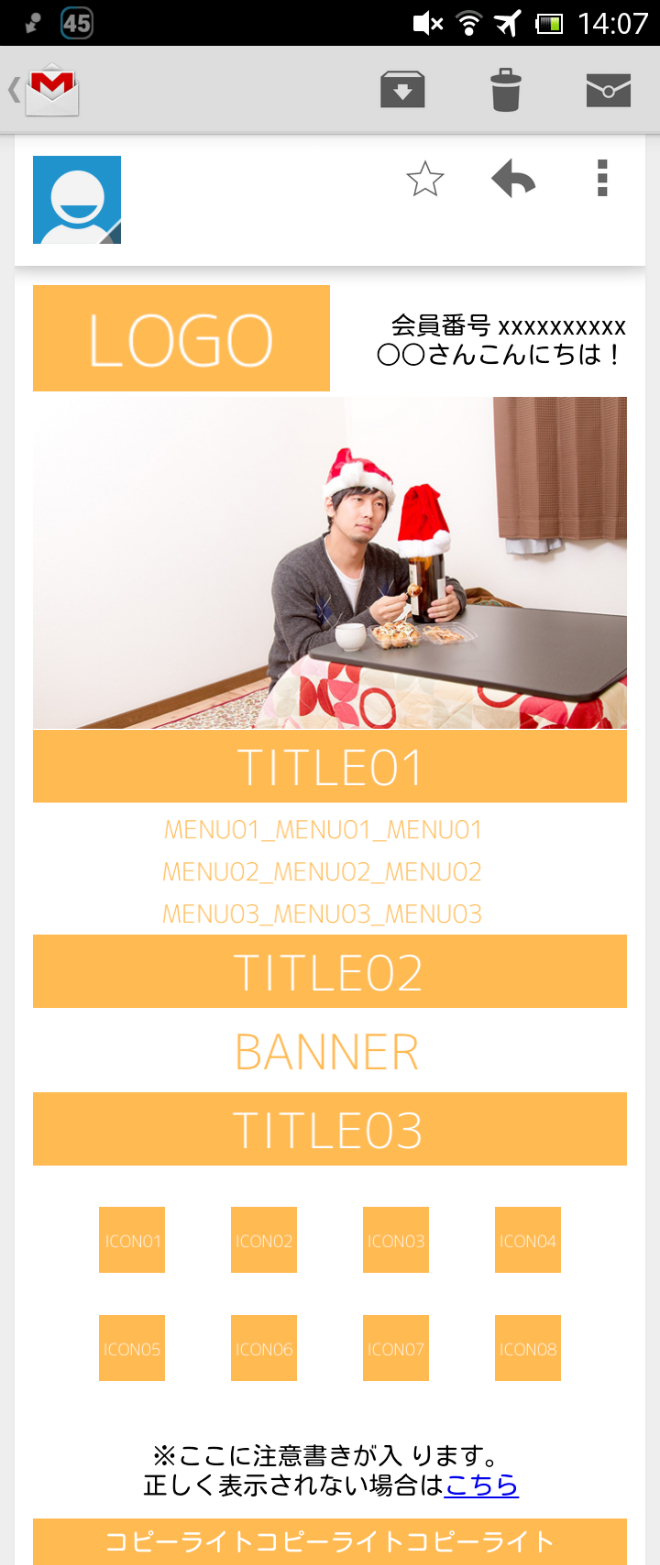This screenshot has height=1565, width=660.
Task: Reply to this email
Action: (513, 180)
